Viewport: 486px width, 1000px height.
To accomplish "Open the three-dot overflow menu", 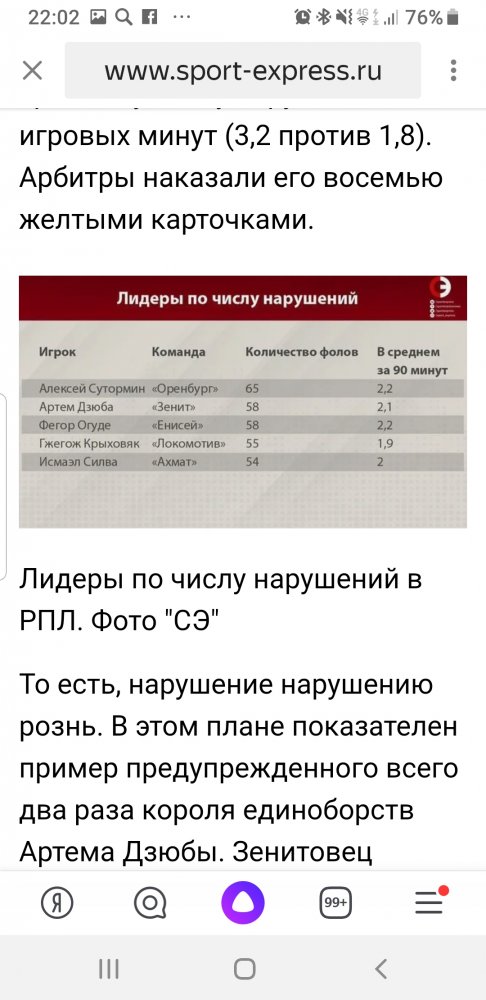I will pos(453,70).
